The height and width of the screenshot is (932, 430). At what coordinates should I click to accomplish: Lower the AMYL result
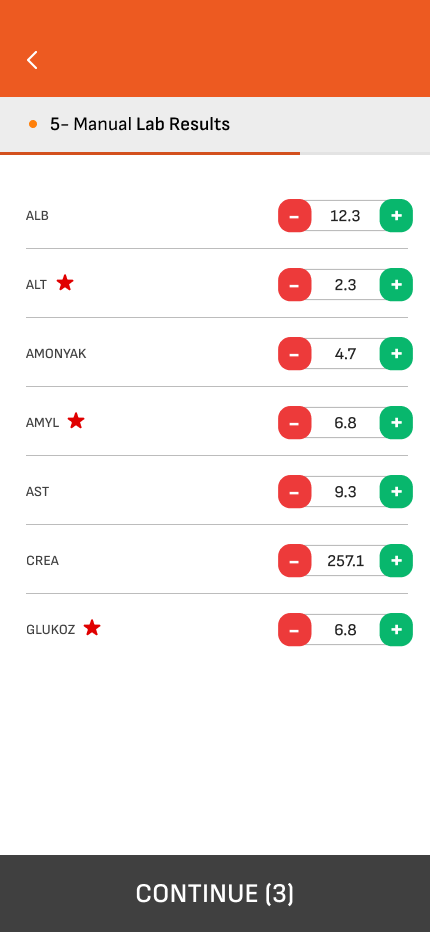point(294,423)
